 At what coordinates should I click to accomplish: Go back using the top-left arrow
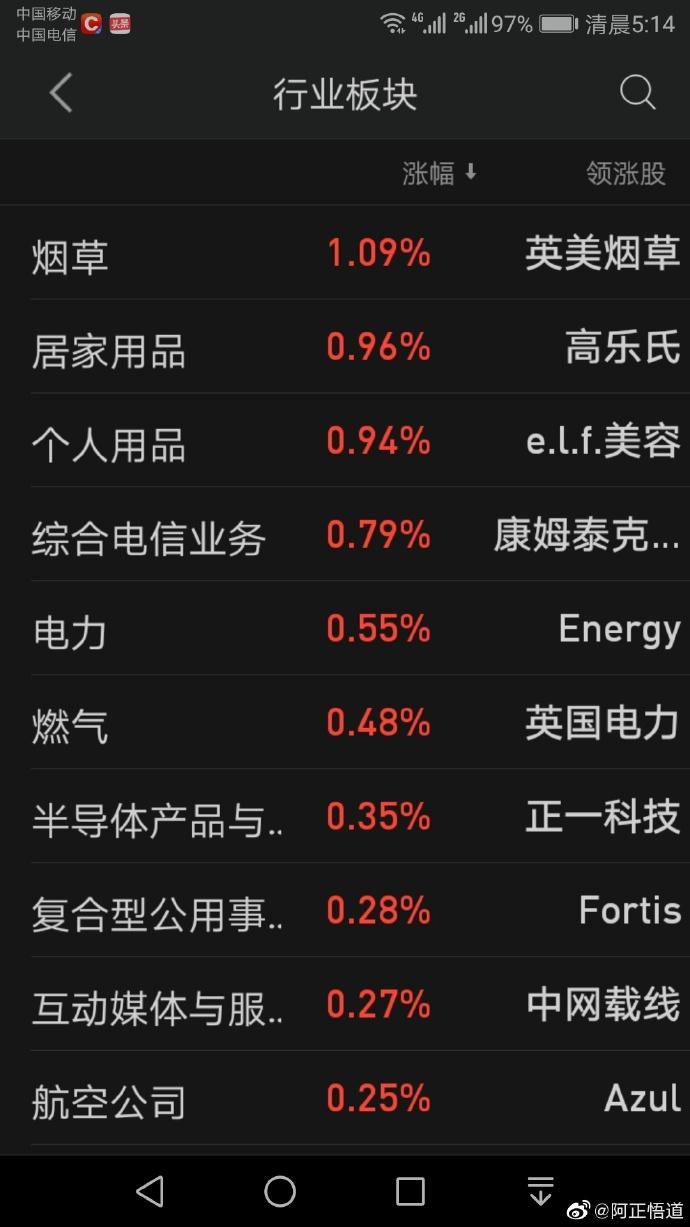coord(61,94)
